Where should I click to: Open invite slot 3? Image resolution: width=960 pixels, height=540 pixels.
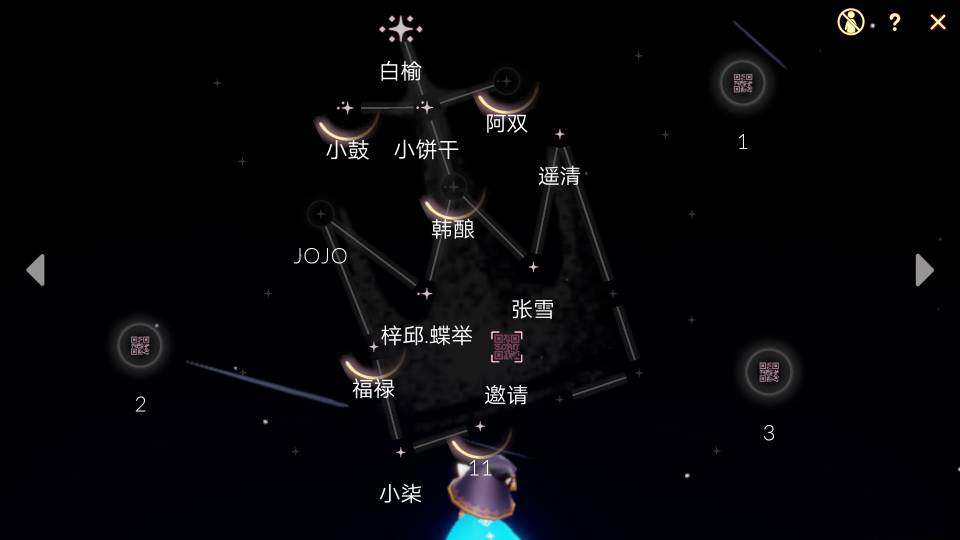tap(768, 372)
